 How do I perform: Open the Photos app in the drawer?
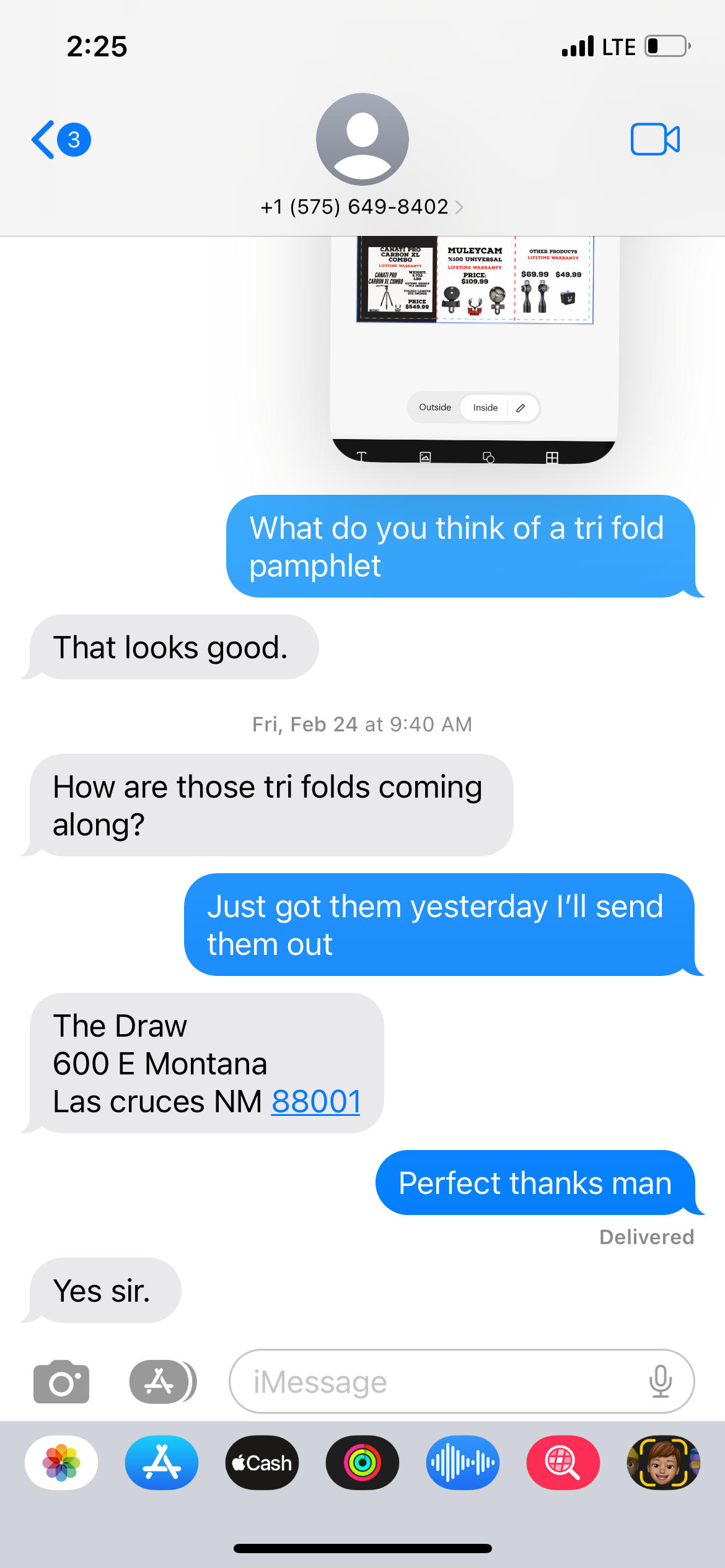click(x=61, y=1463)
